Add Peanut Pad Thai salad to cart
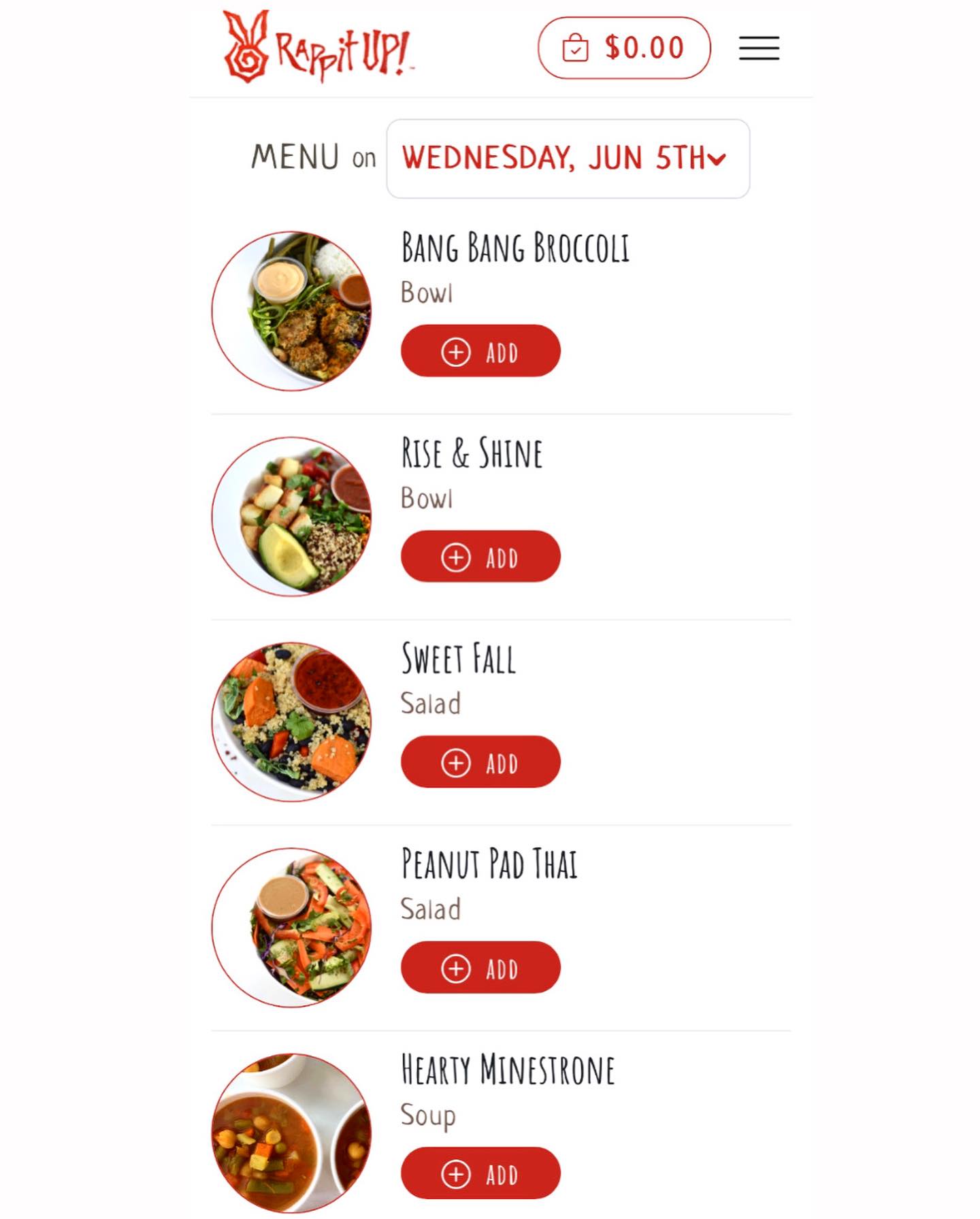Screen dimensions: 980x1219 pos(480,968)
